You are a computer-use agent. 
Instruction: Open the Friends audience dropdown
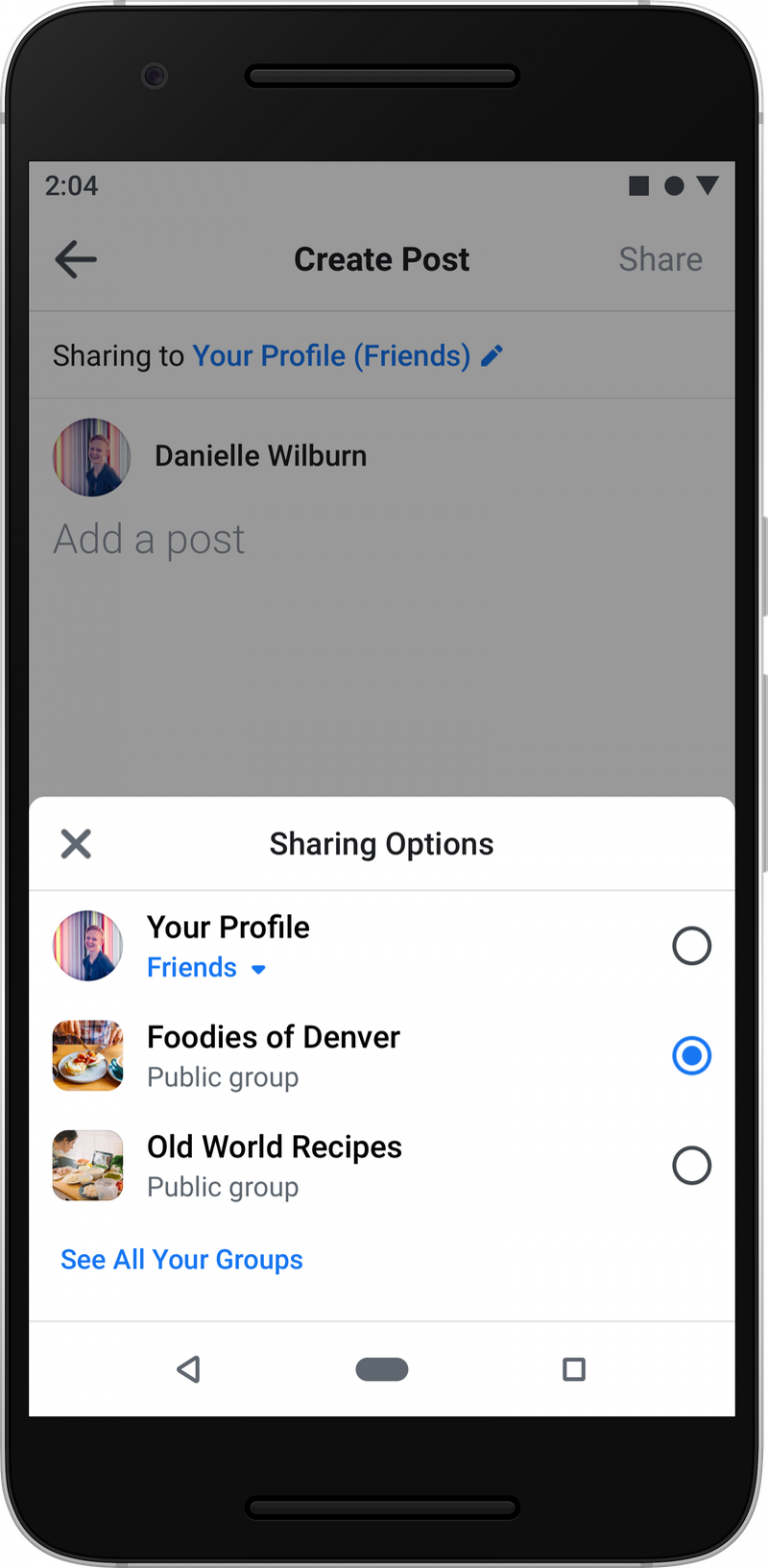pos(207,968)
